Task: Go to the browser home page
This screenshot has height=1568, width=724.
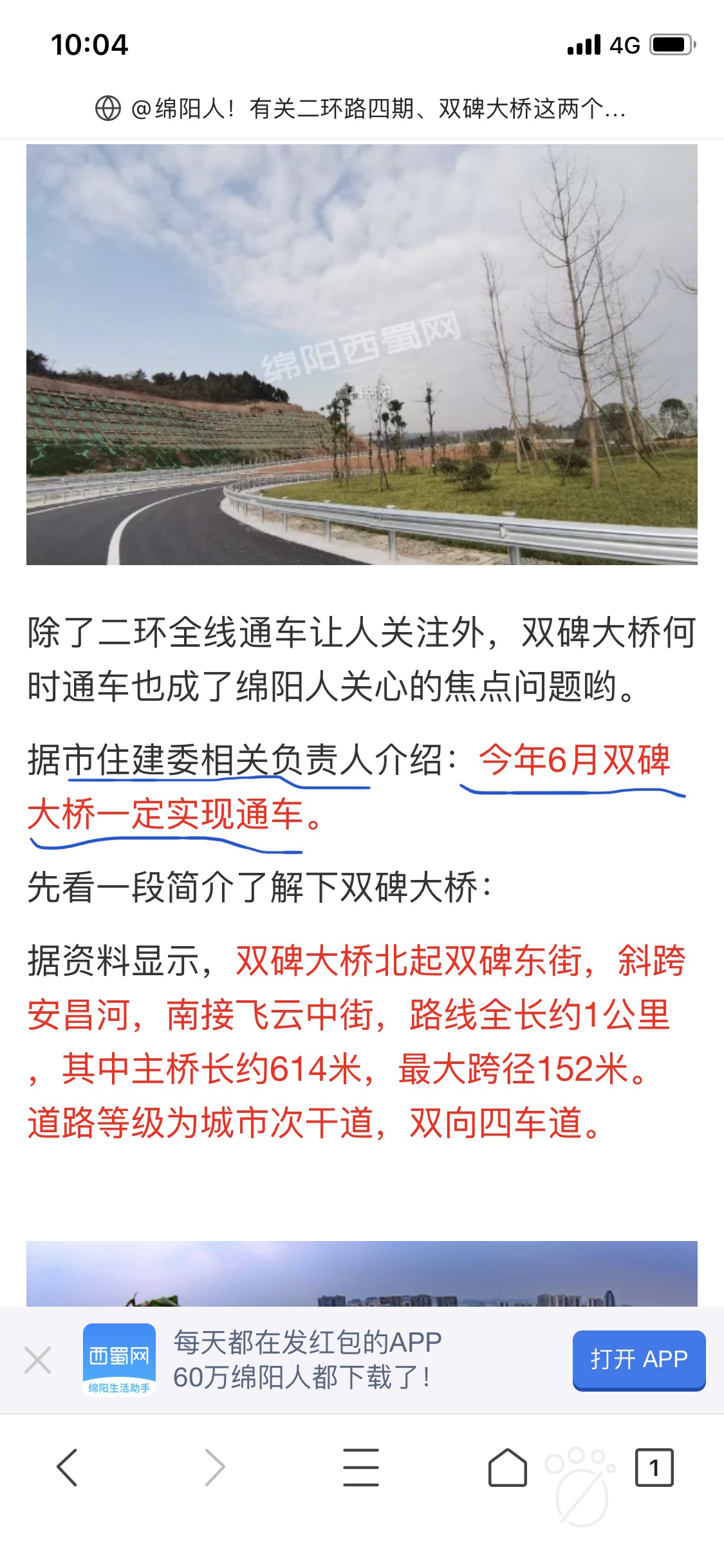Action: 507,1468
